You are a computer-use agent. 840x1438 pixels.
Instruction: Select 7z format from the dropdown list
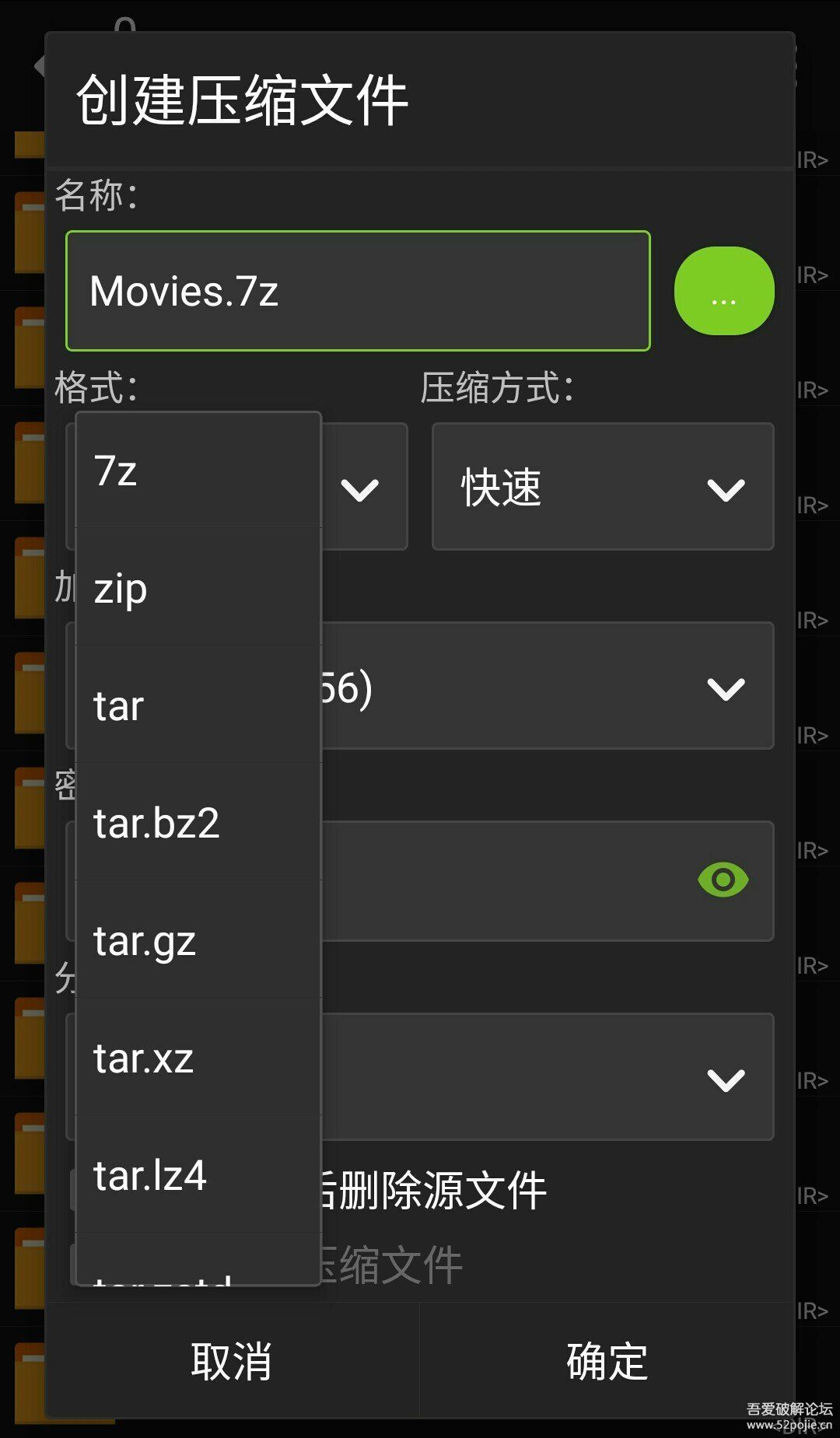tap(198, 471)
